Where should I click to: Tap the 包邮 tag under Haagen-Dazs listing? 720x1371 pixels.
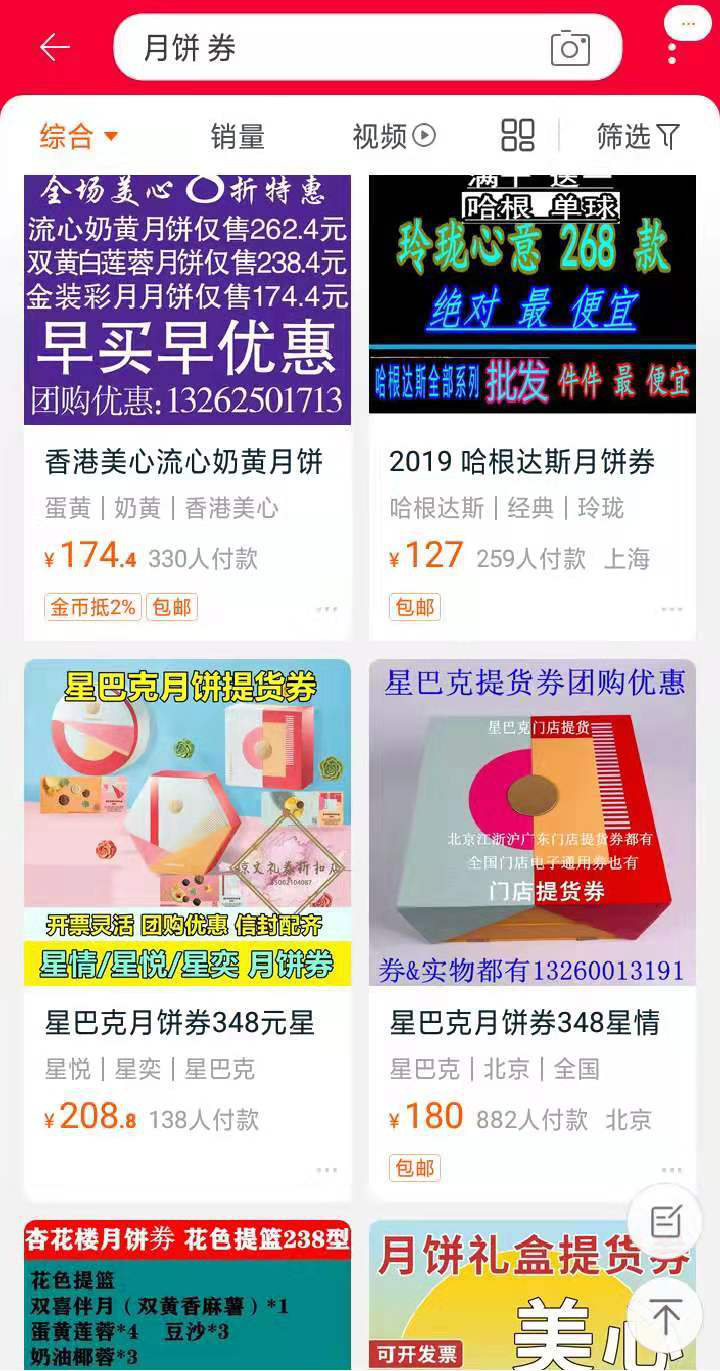414,607
